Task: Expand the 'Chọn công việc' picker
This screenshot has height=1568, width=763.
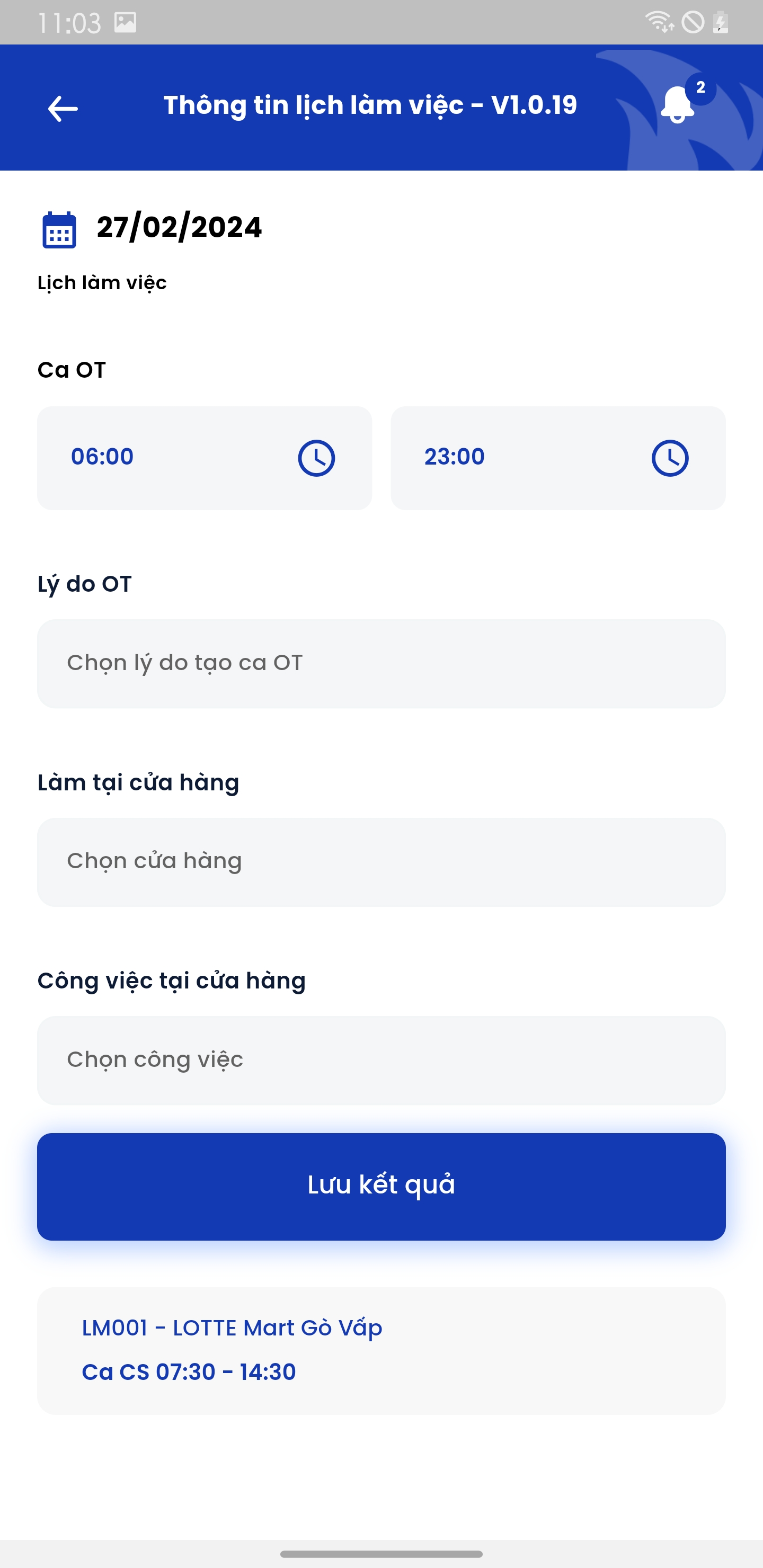Action: tap(381, 1061)
